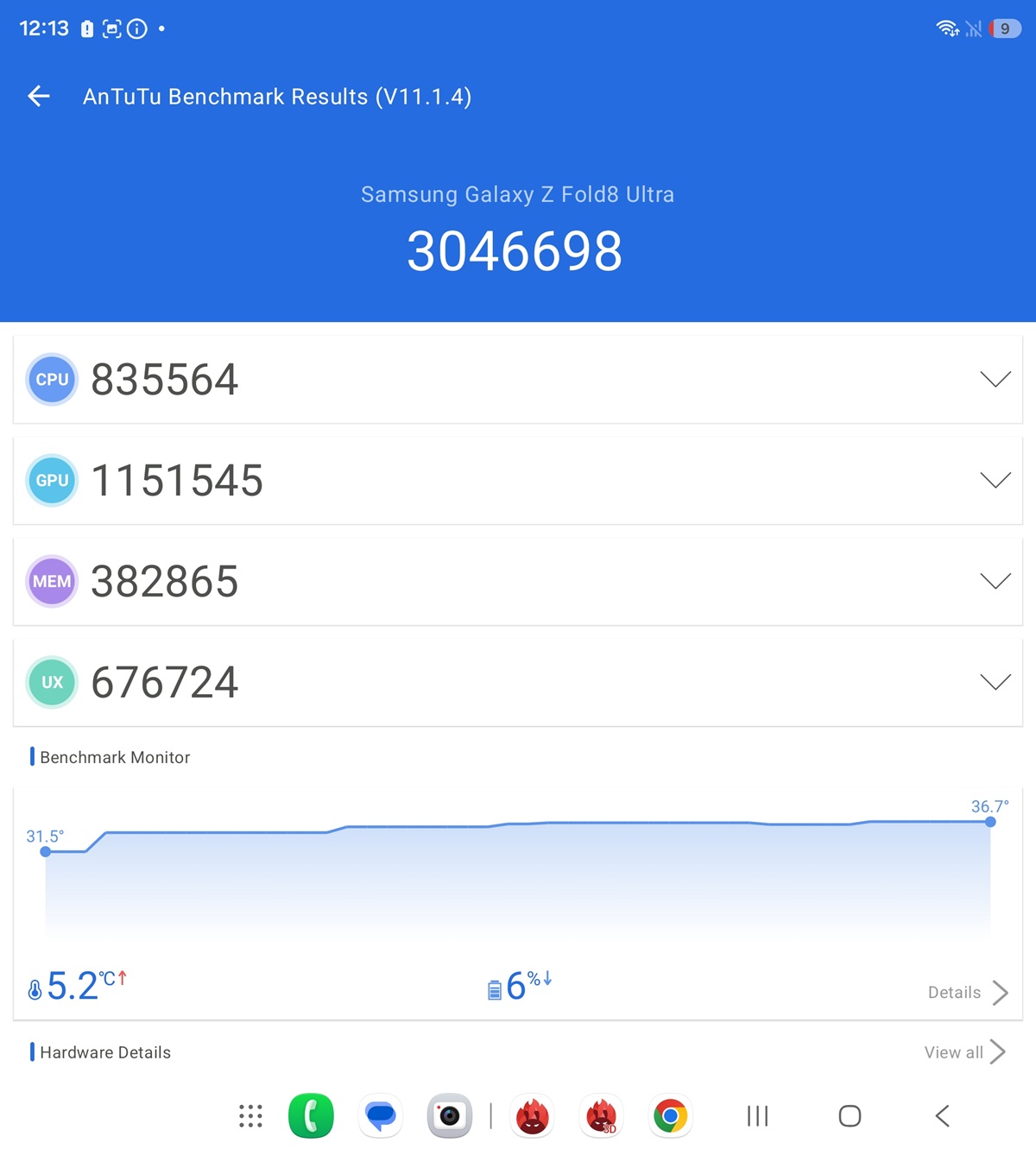Open the app drawer grid in taskbar
Screen dimensions: 1036x1149
click(x=250, y=1116)
